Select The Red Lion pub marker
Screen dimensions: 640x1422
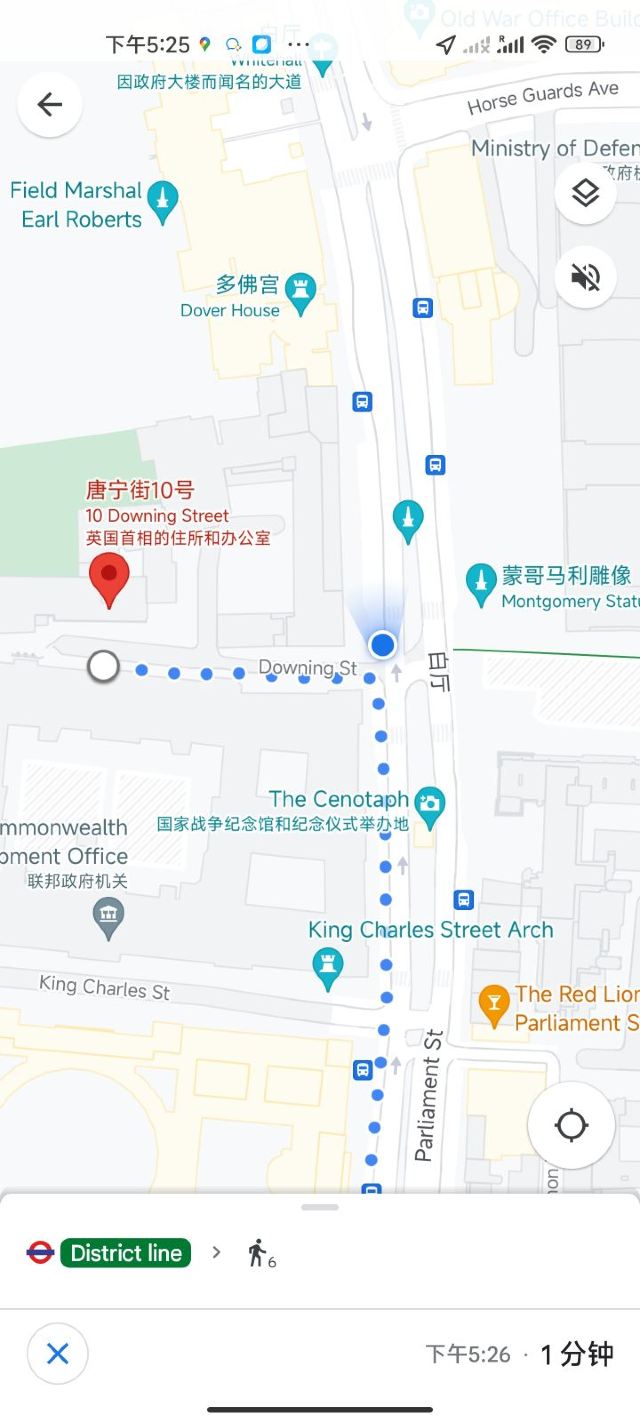point(494,1003)
